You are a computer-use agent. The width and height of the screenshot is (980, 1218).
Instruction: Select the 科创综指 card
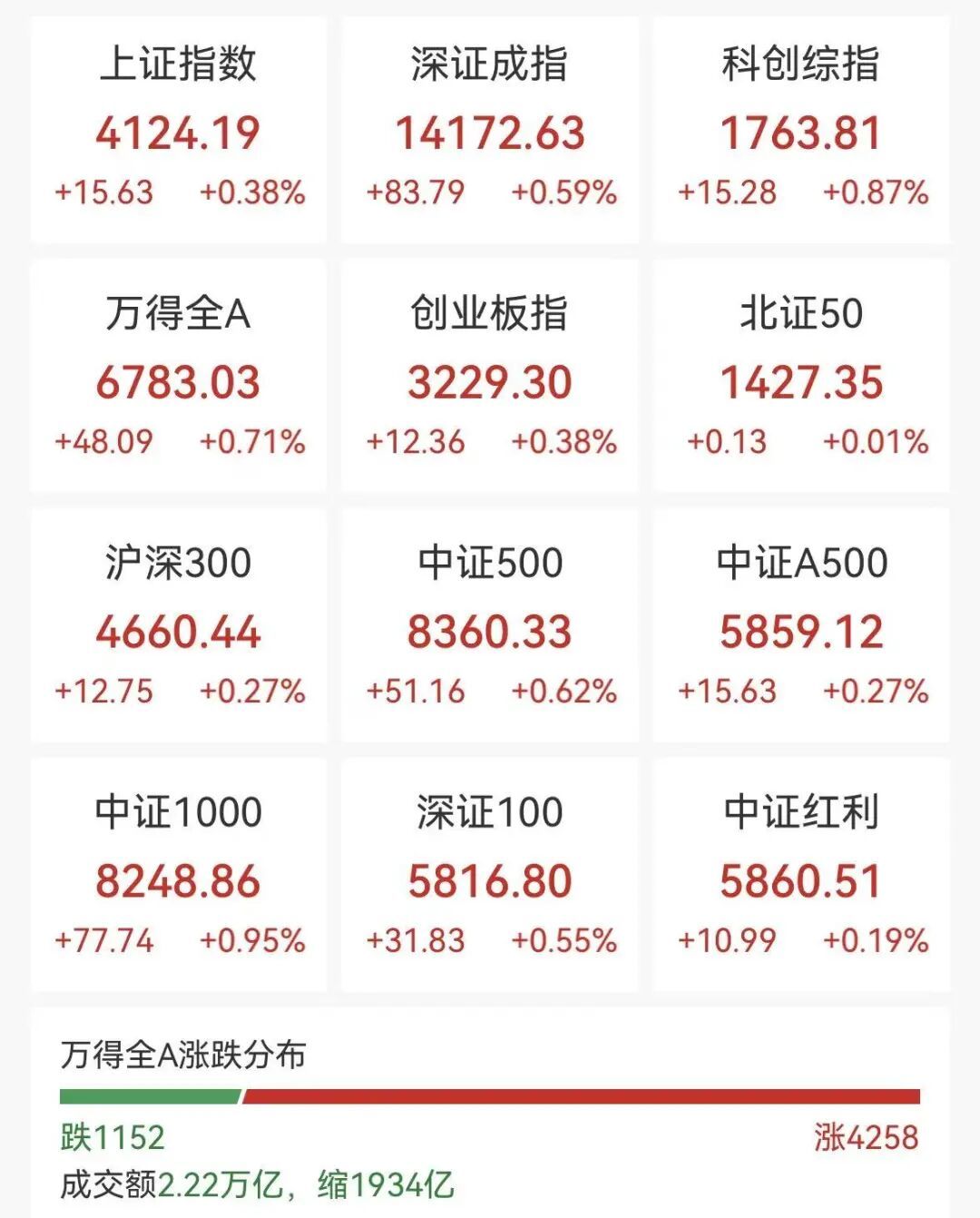pos(801,130)
